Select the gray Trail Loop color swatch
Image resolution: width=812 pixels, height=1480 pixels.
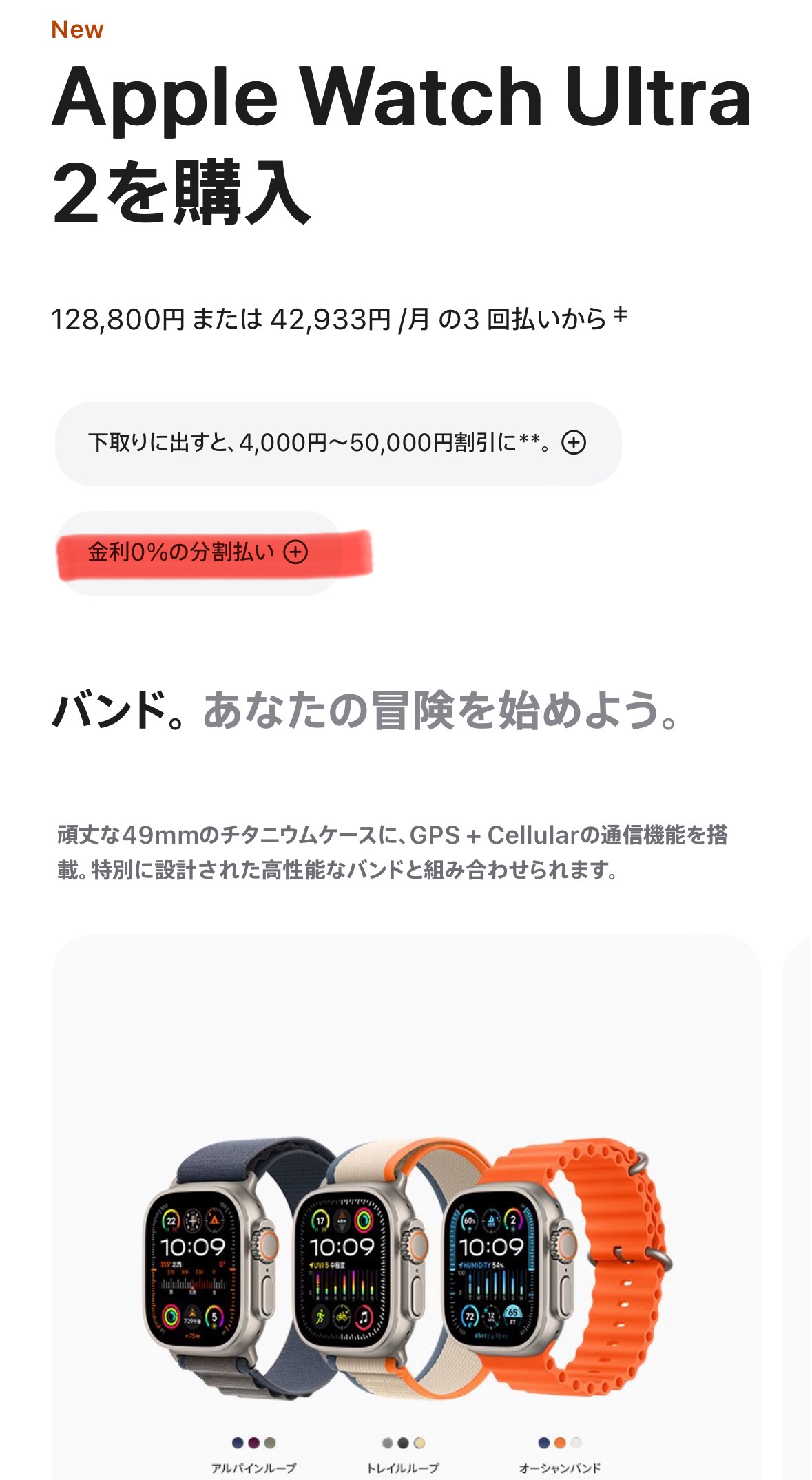pyautogui.click(x=386, y=1443)
